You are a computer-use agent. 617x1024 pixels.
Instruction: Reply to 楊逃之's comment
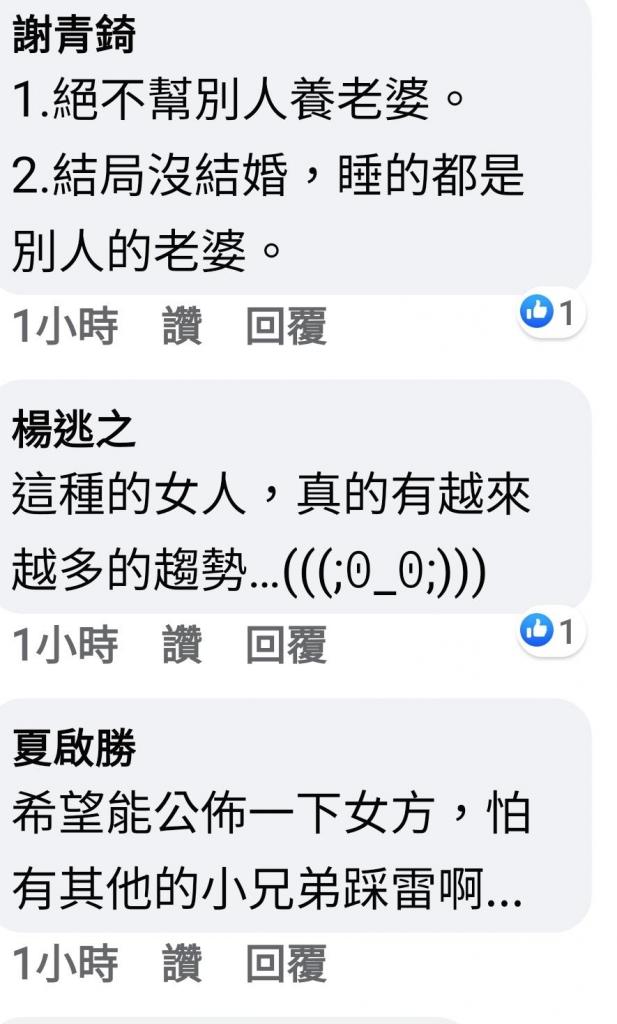[x=286, y=645]
